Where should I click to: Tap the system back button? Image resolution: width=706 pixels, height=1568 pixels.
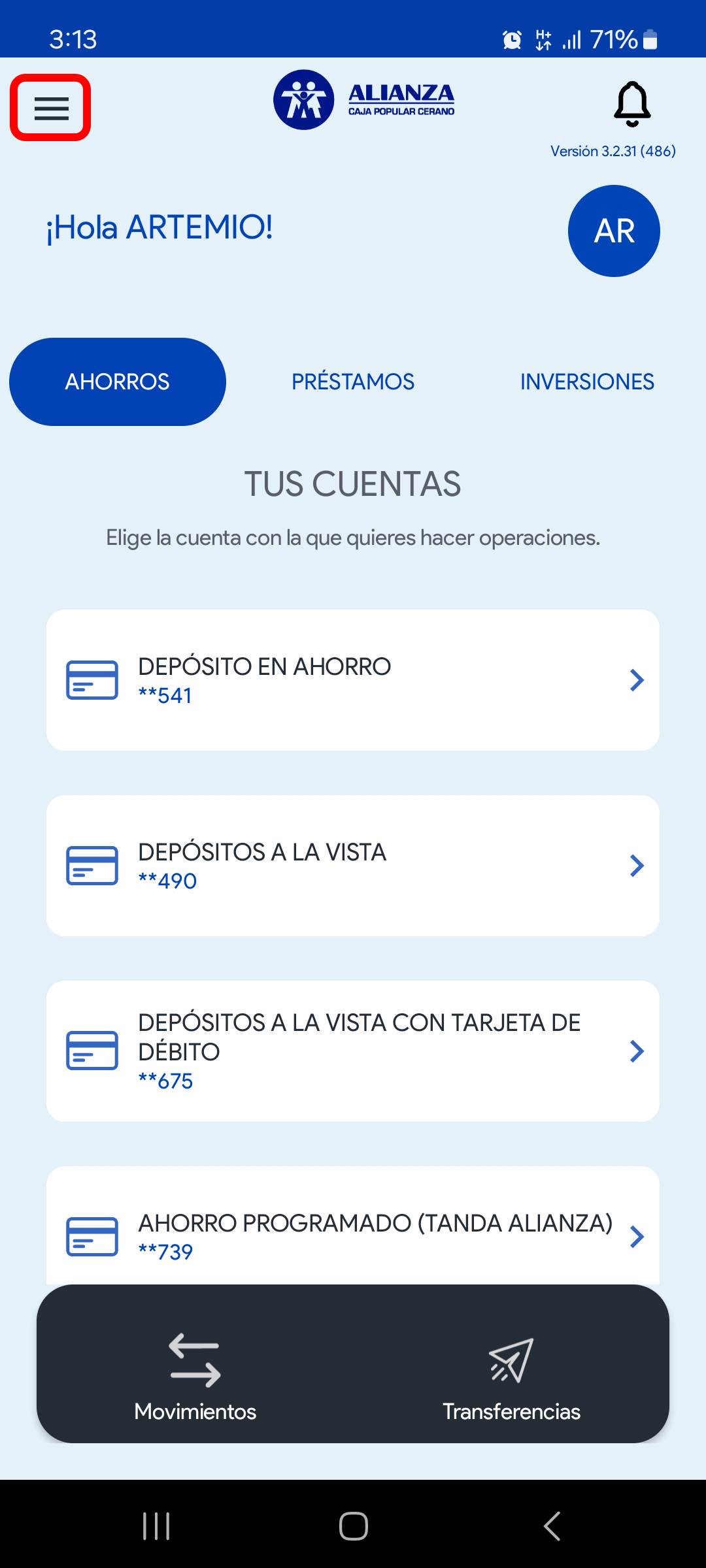(552, 1526)
